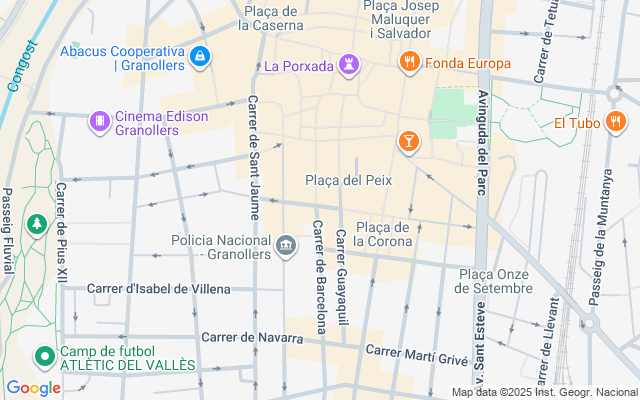Image resolution: width=640 pixels, height=400 pixels.
Task: Open the Cinema Edison Granollers pin
Action: pyautogui.click(x=99, y=122)
